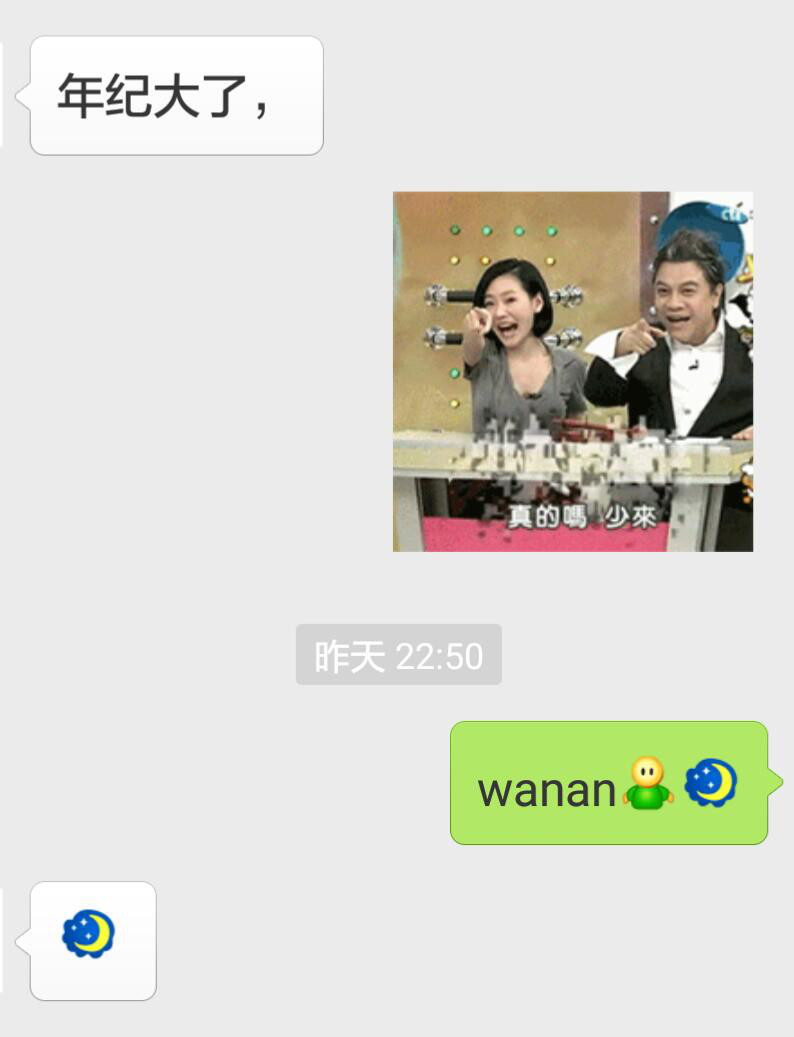Screen dimensions: 794x1037
Task: Open the sent GIF image in the chat
Action: (572, 371)
